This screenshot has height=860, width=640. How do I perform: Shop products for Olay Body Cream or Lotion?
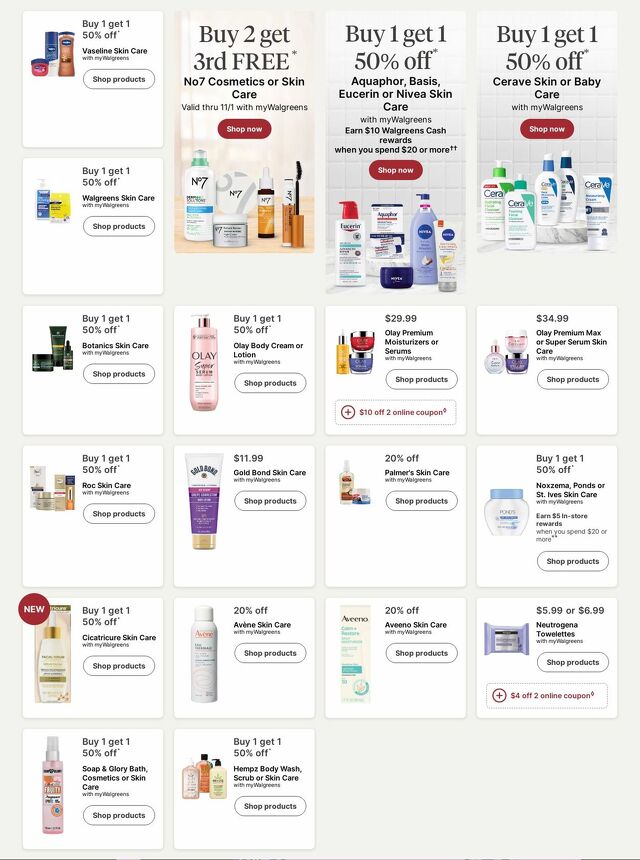[270, 383]
